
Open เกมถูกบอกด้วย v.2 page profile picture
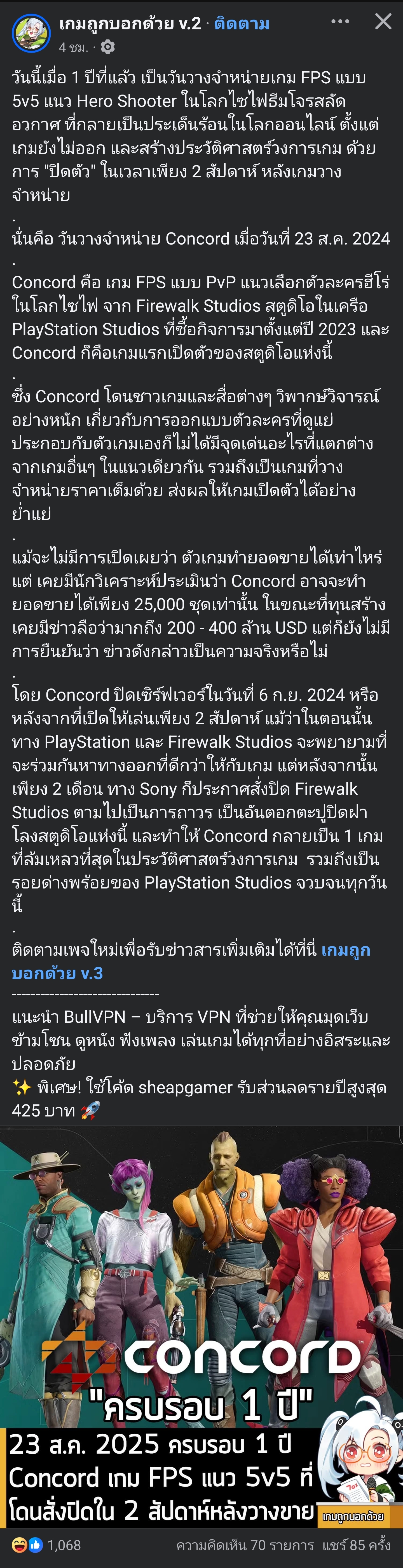pos(31,33)
